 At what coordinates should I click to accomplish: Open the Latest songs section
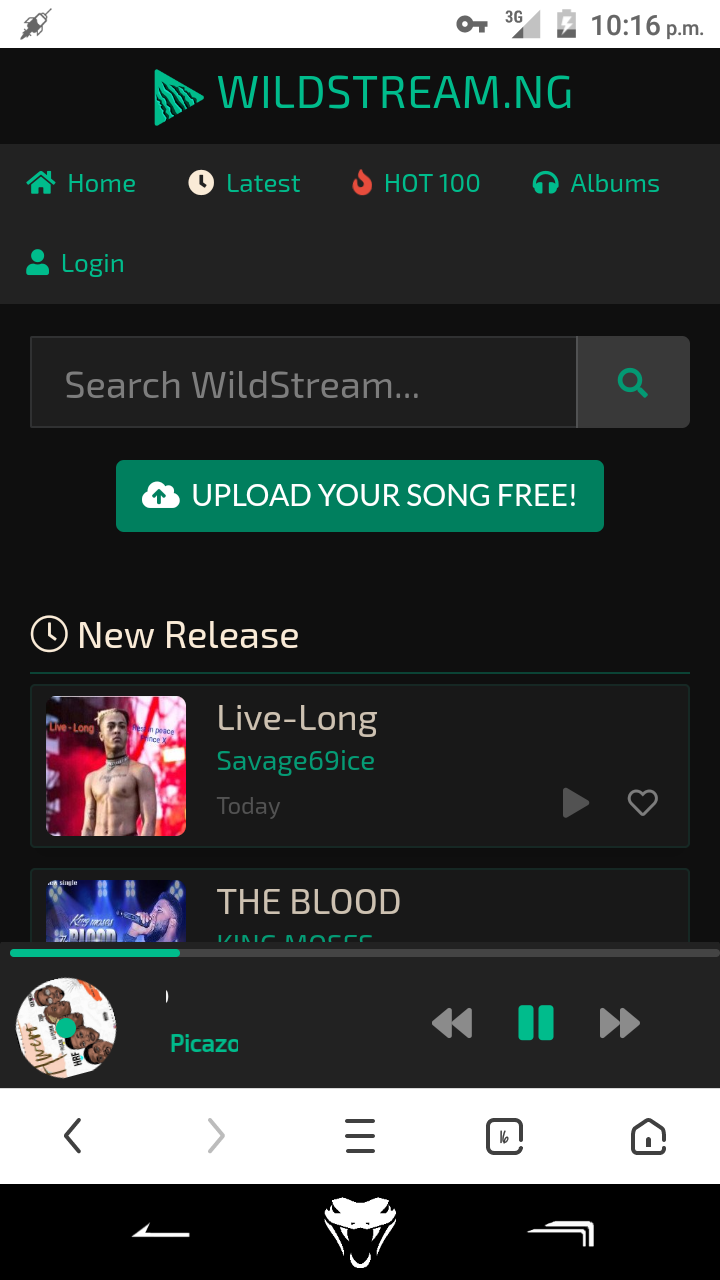[245, 184]
